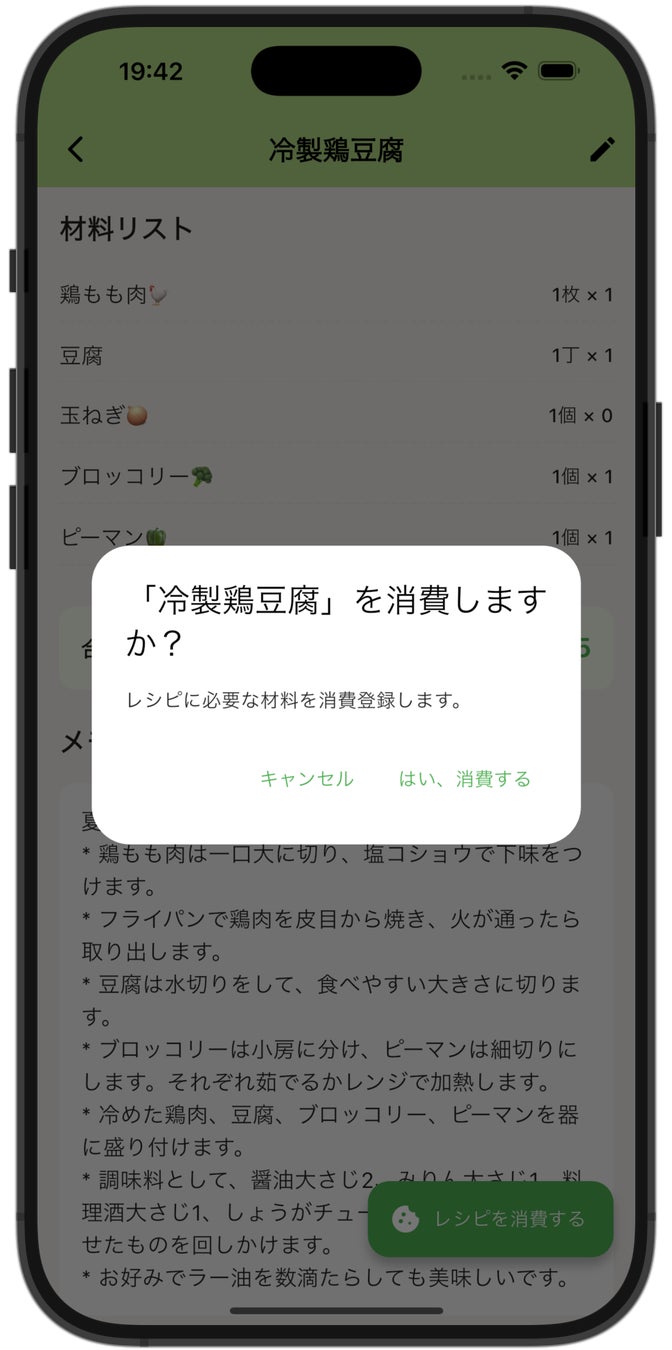Confirm with はい、消費する
Viewport: 672px width, 1350px height.
coord(465,779)
